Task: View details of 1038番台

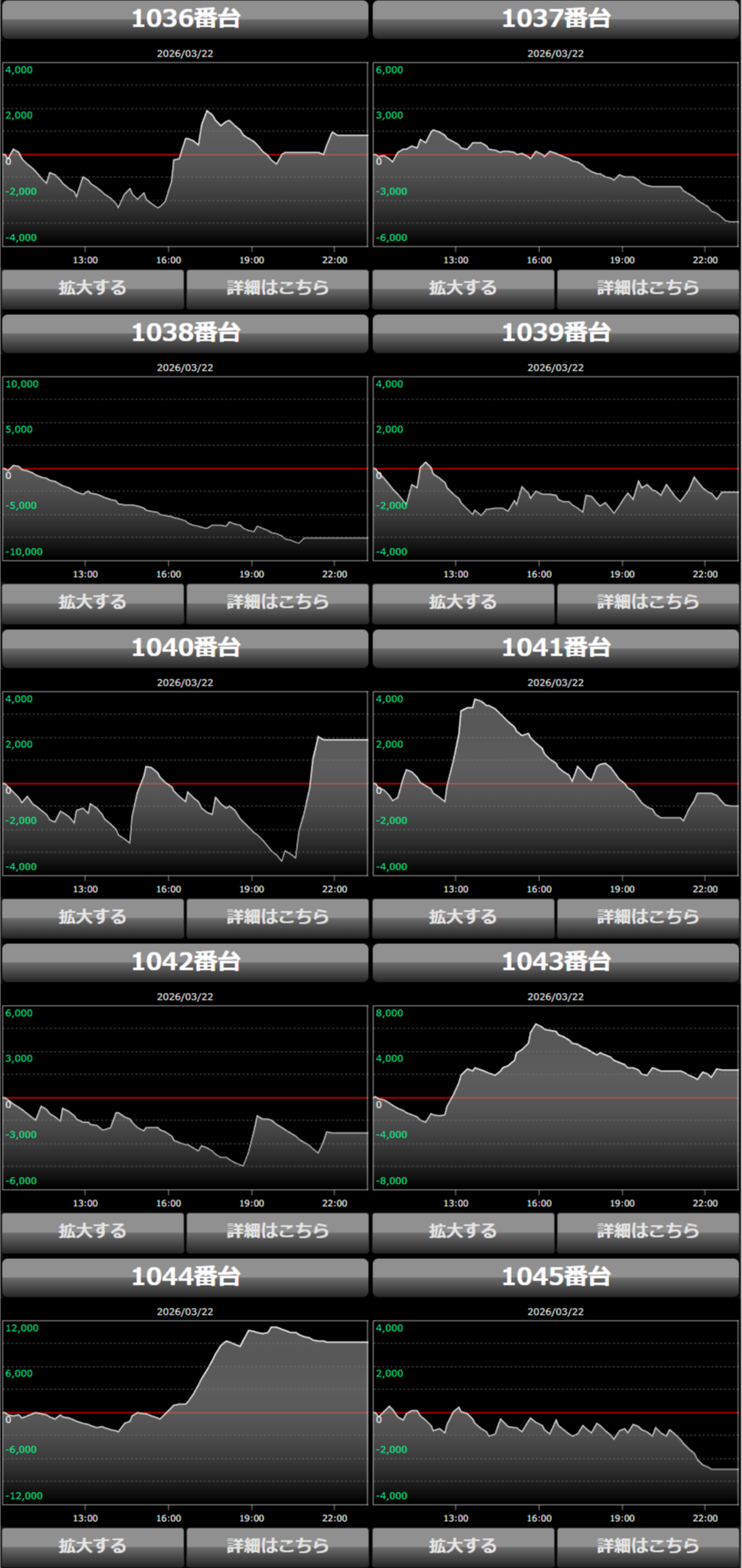Action: [x=277, y=603]
